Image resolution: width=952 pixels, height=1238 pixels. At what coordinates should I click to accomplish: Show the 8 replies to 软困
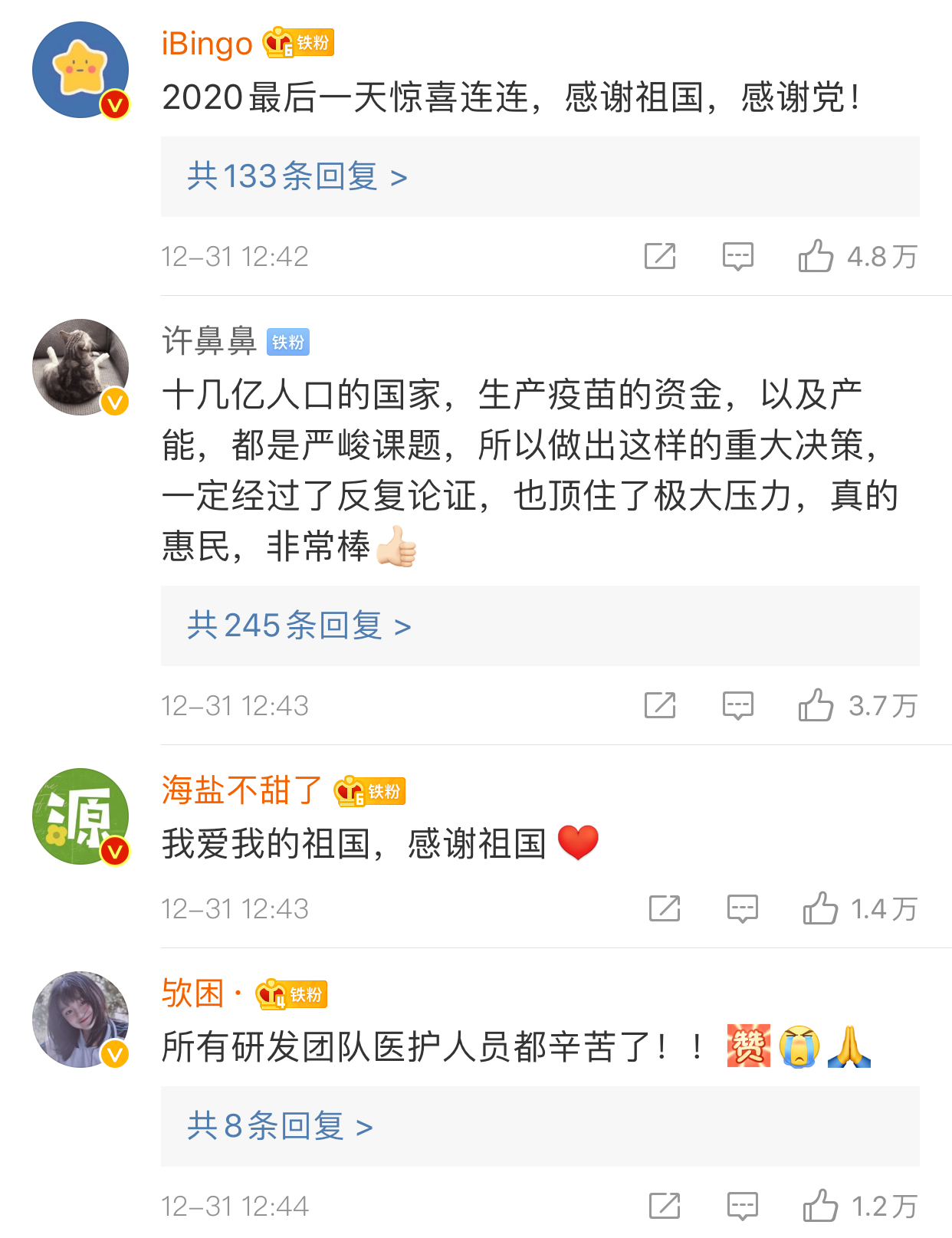tap(281, 1126)
